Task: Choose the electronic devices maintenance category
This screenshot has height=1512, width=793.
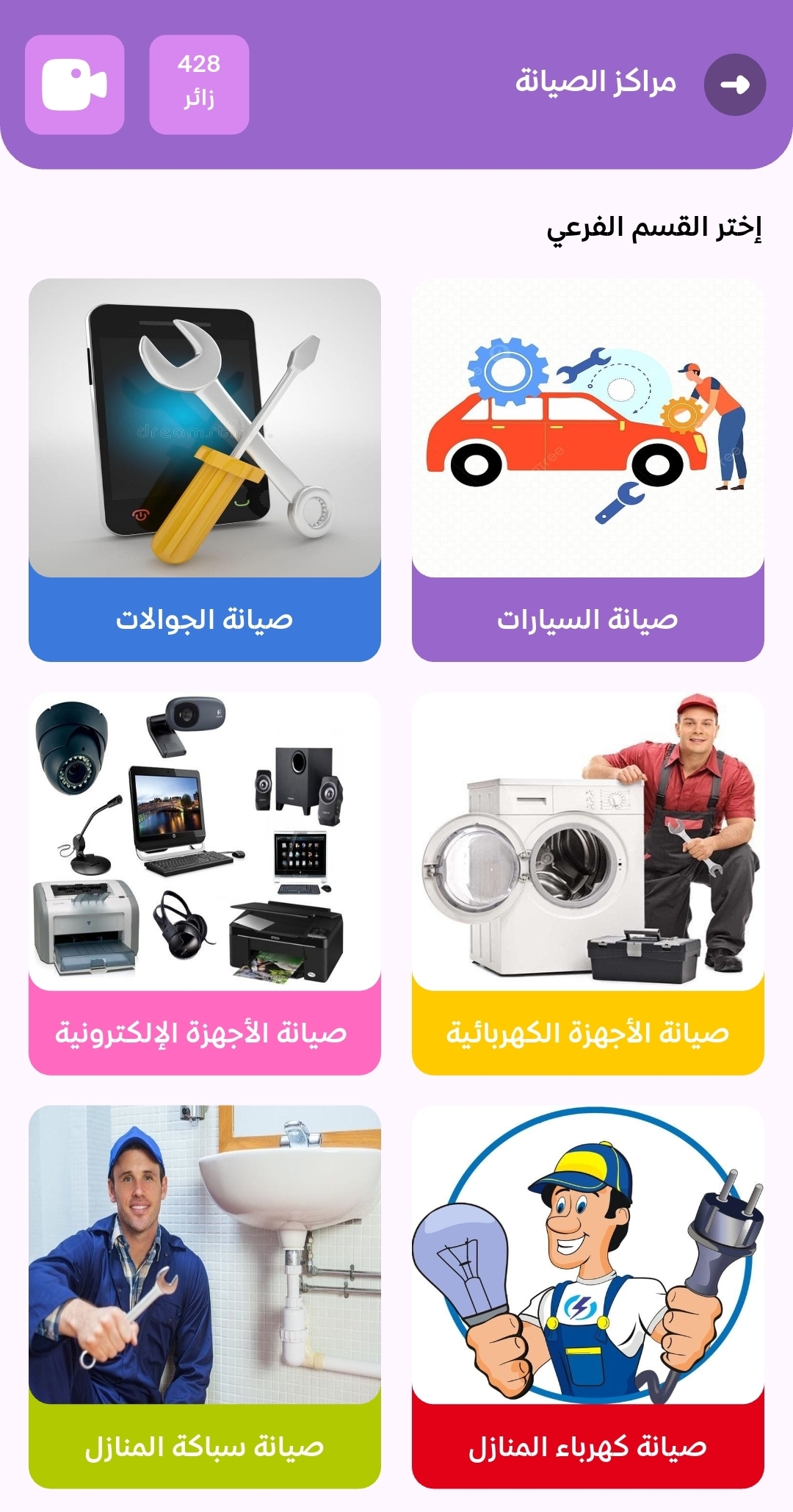Action: click(x=204, y=883)
